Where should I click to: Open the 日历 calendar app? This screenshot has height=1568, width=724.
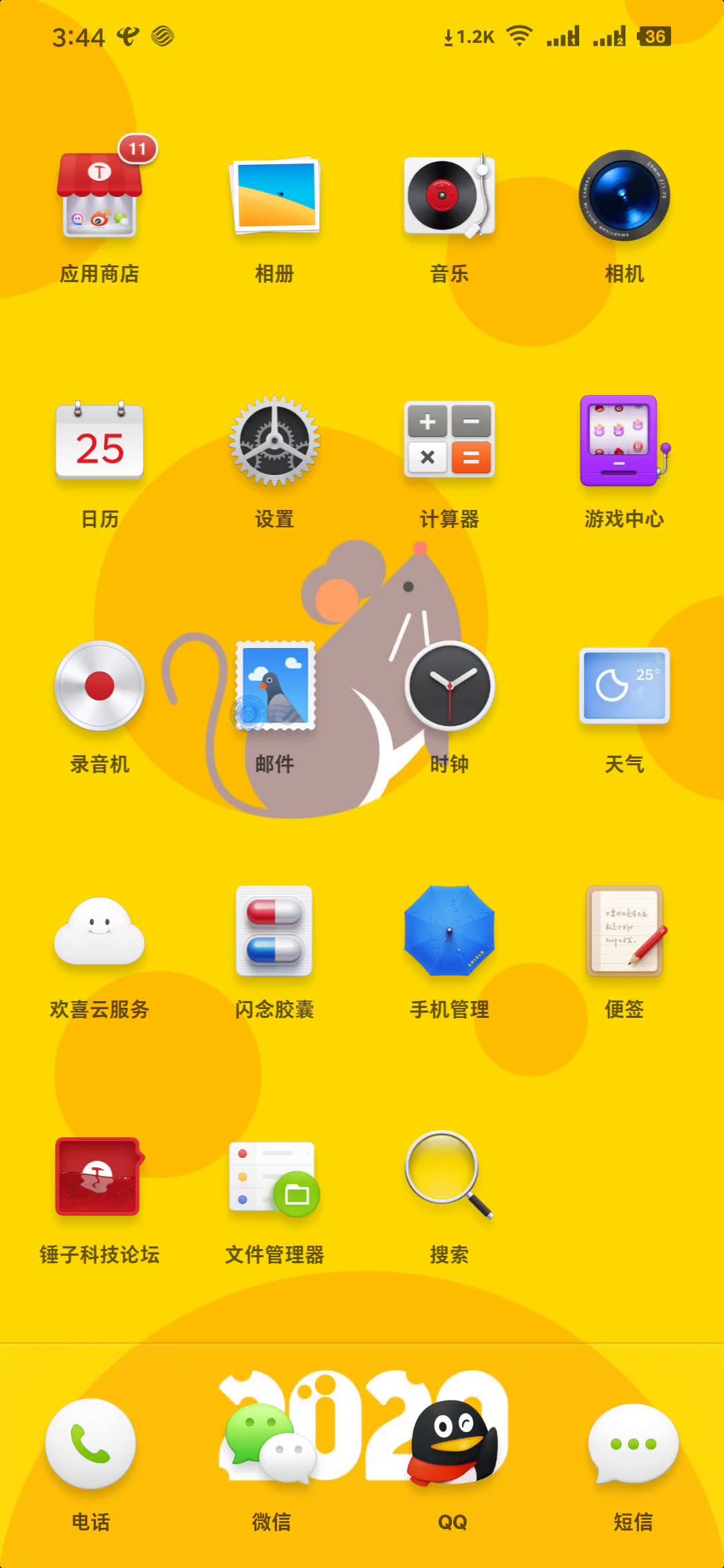pos(99,442)
